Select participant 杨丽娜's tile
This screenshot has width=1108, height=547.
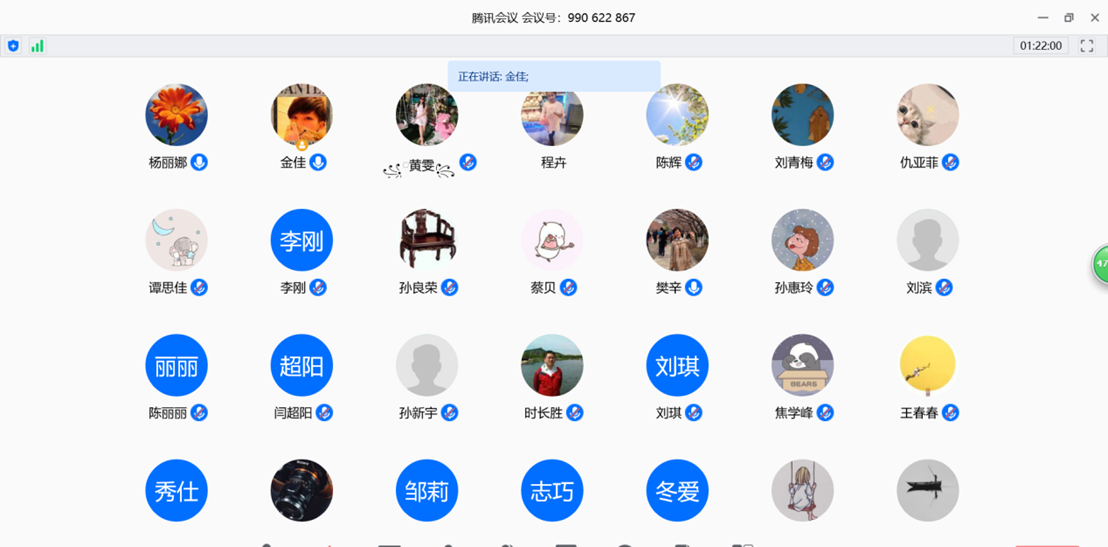point(177,115)
